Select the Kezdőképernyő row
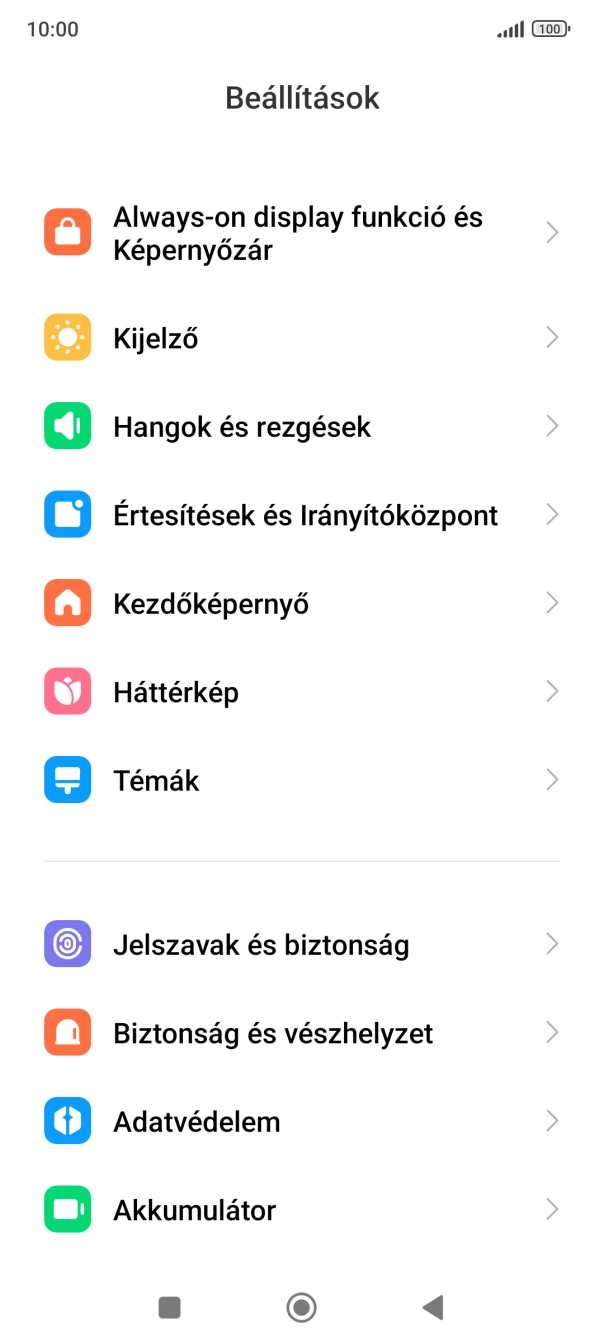The width and height of the screenshot is (604, 1344). 300,604
